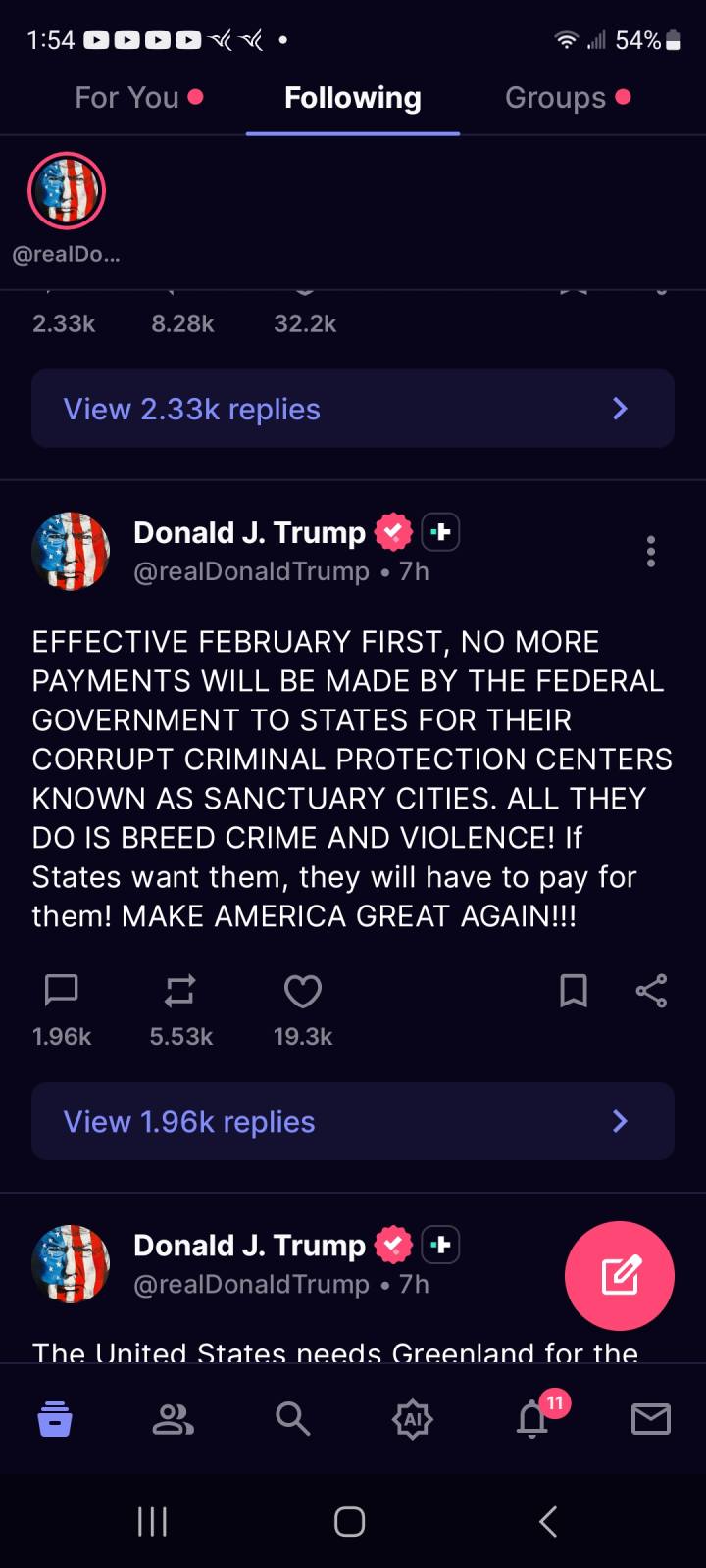Open the @realDo... story avatar

(x=67, y=191)
